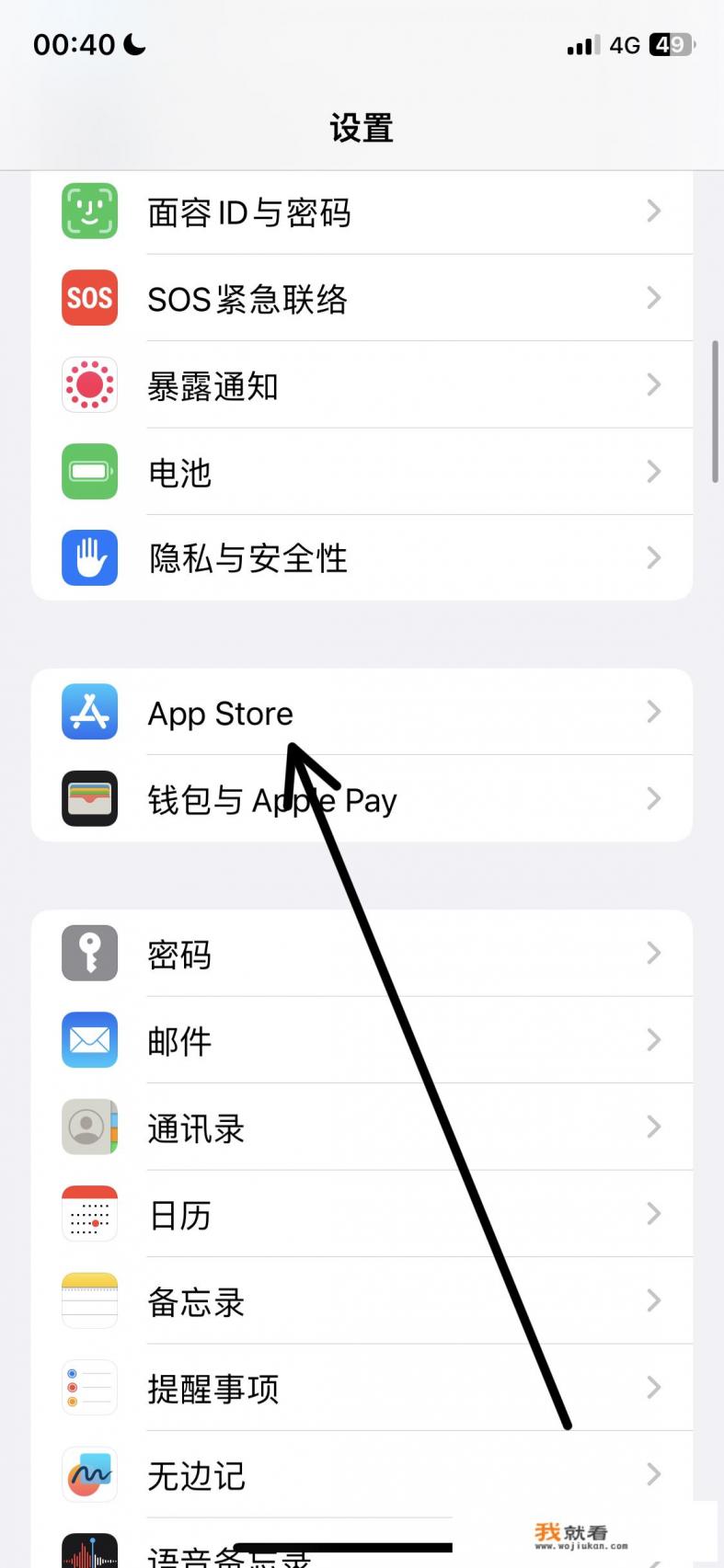Tap the green battery icon
The image size is (724, 1568).
pos(88,472)
